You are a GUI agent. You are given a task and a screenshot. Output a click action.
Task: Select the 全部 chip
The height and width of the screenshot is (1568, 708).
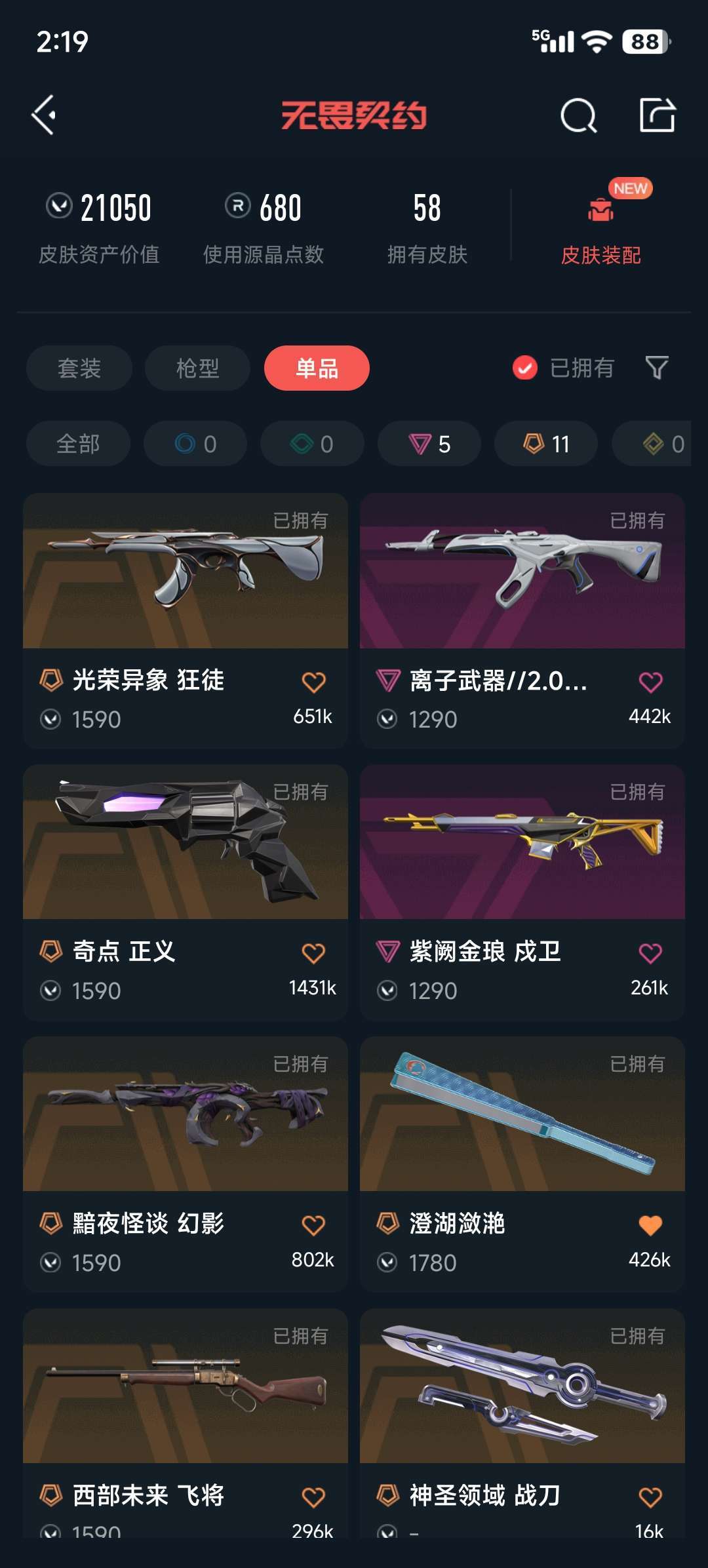(78, 444)
